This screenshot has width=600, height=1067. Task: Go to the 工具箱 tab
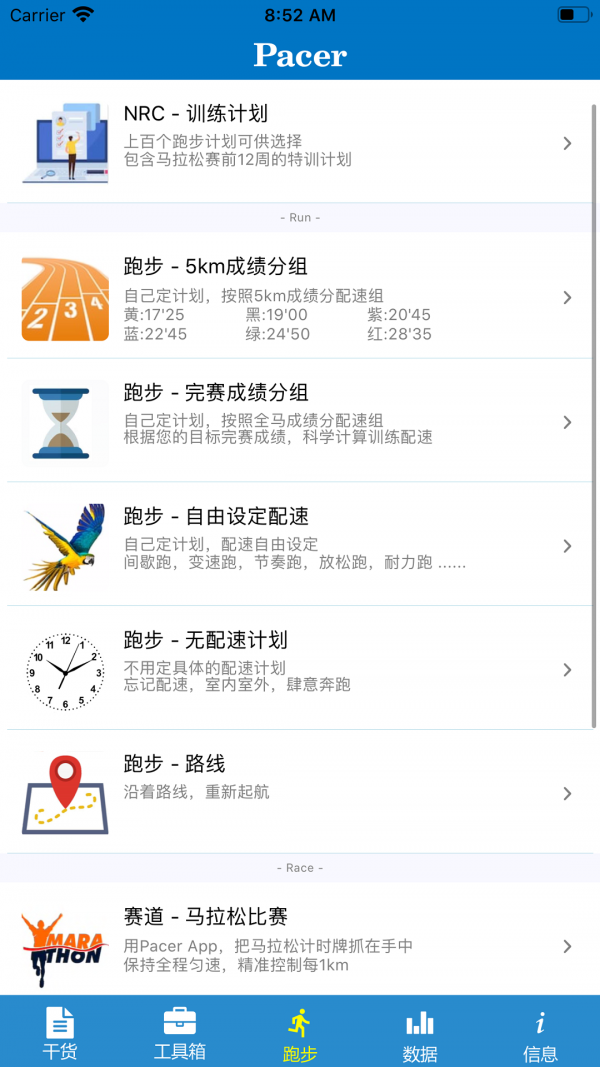point(180,1033)
